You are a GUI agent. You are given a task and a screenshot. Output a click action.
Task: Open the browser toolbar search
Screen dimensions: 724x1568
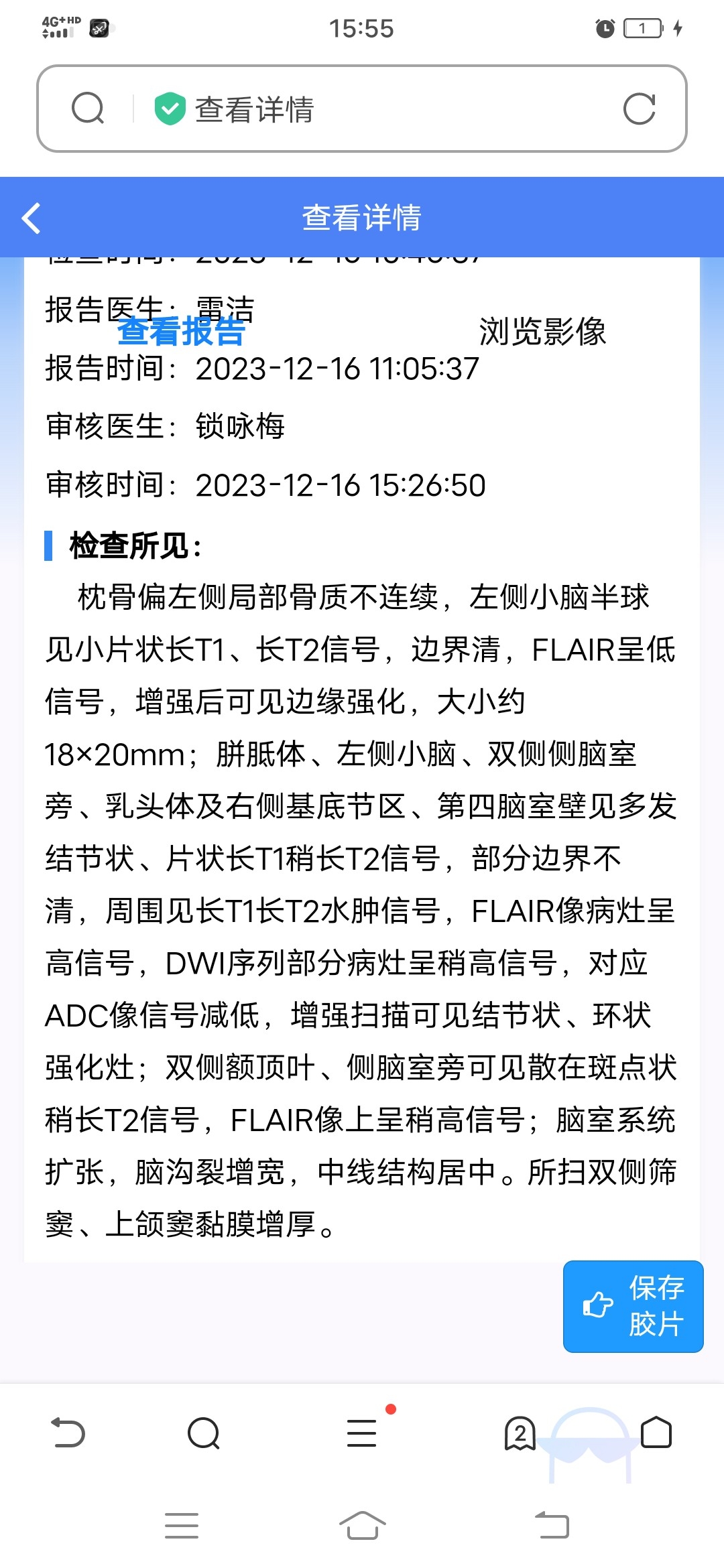point(204,1433)
